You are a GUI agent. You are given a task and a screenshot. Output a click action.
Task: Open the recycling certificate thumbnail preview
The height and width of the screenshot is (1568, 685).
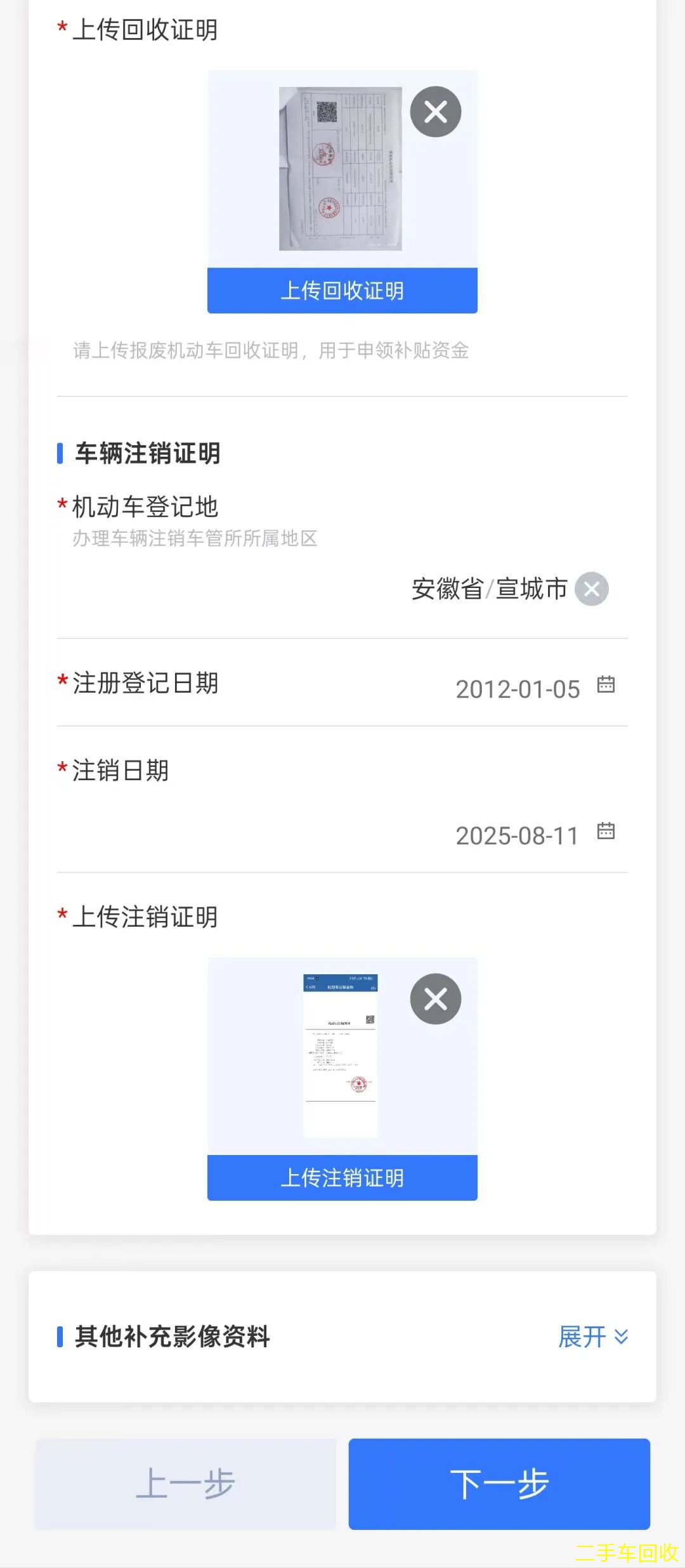(x=339, y=168)
